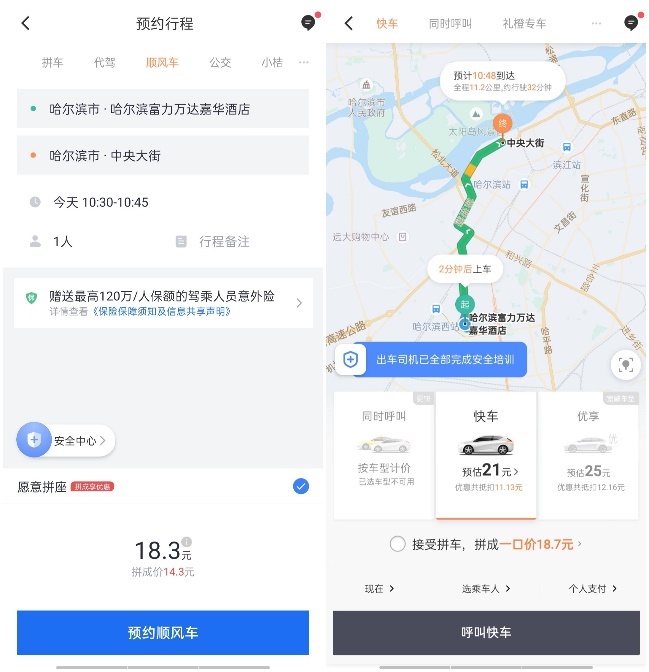Open the 120万 insurance info banner
The image size is (649, 672).
(163, 303)
